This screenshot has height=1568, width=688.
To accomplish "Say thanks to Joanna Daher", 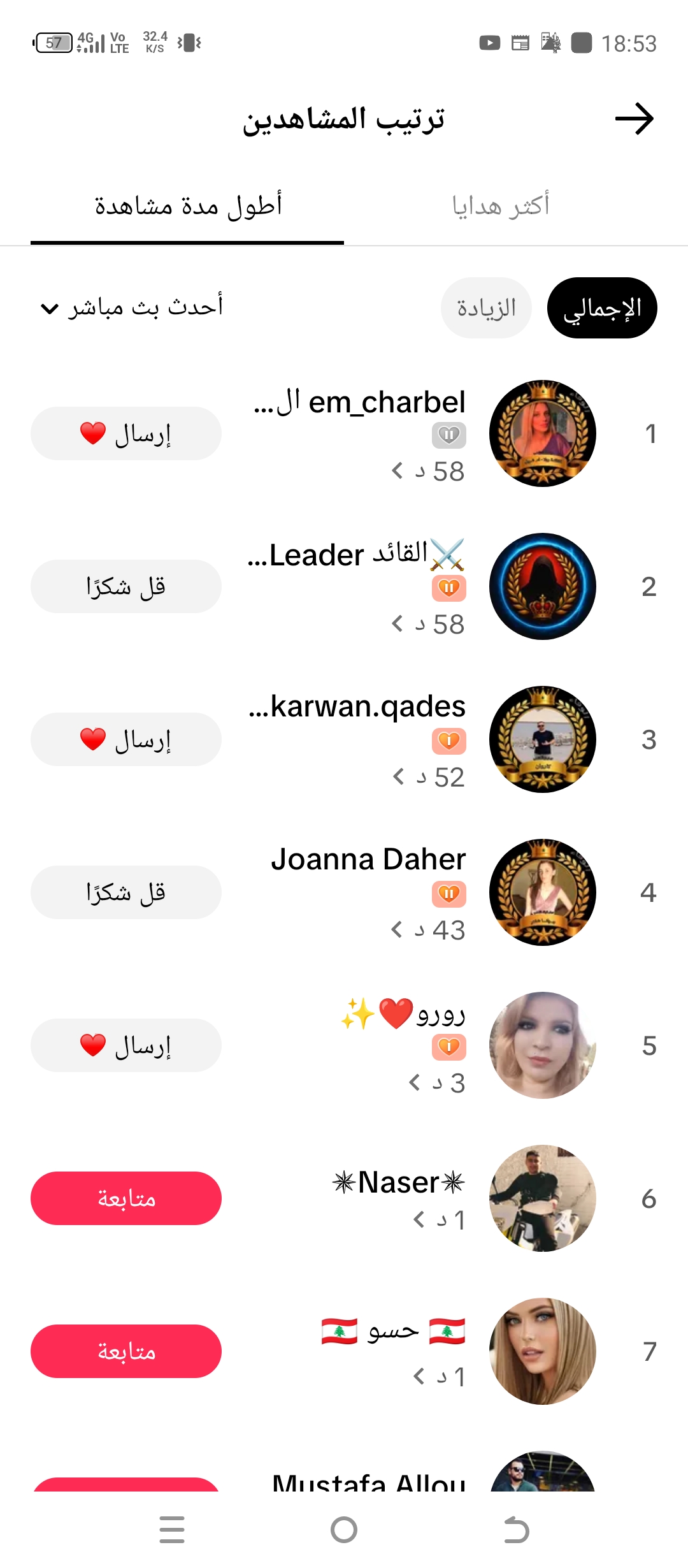I will (x=126, y=892).
